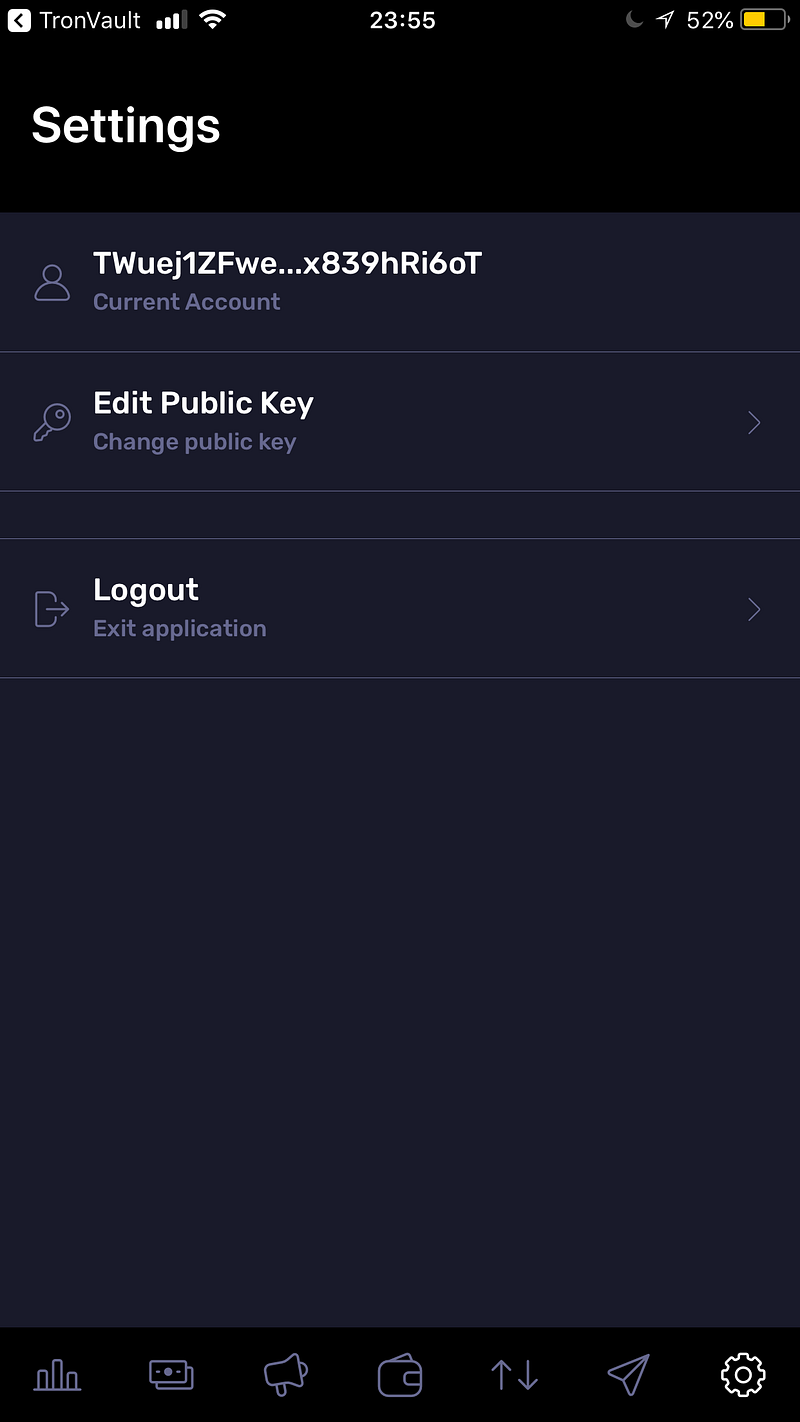800x1422 pixels.
Task: Tap the settings gear tab
Action: 743,1375
